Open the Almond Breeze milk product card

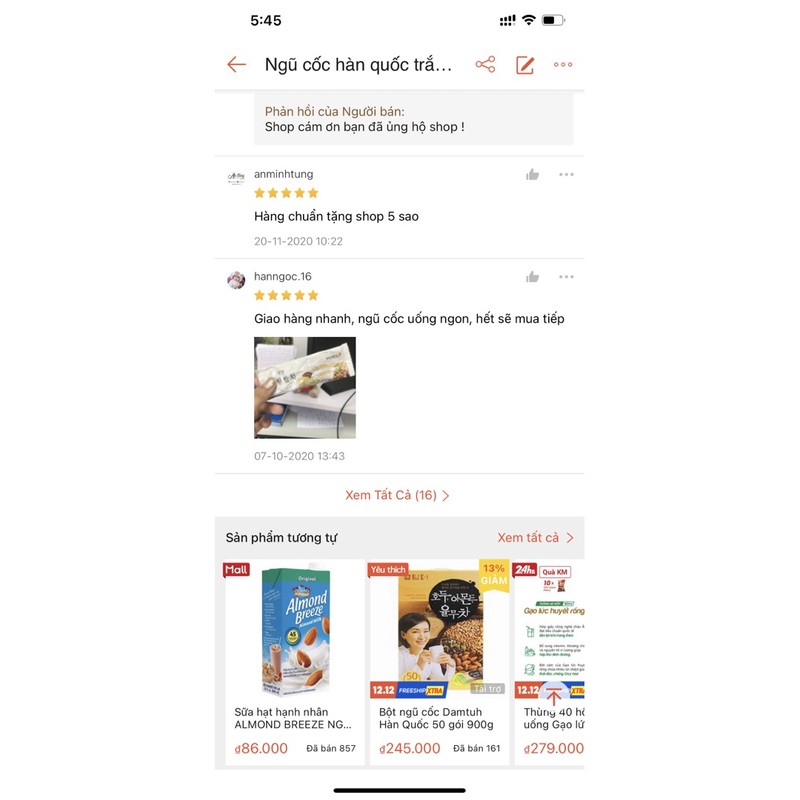pos(295,660)
